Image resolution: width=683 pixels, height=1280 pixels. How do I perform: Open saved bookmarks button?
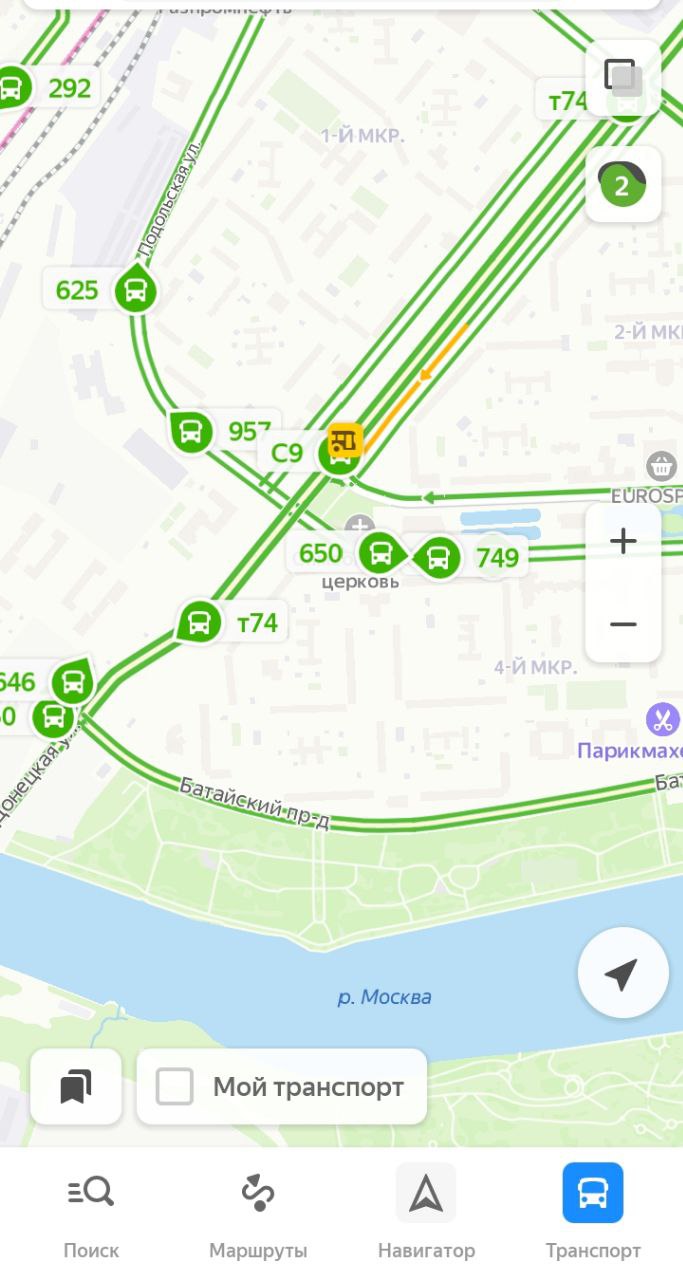pyautogui.click(x=76, y=1086)
